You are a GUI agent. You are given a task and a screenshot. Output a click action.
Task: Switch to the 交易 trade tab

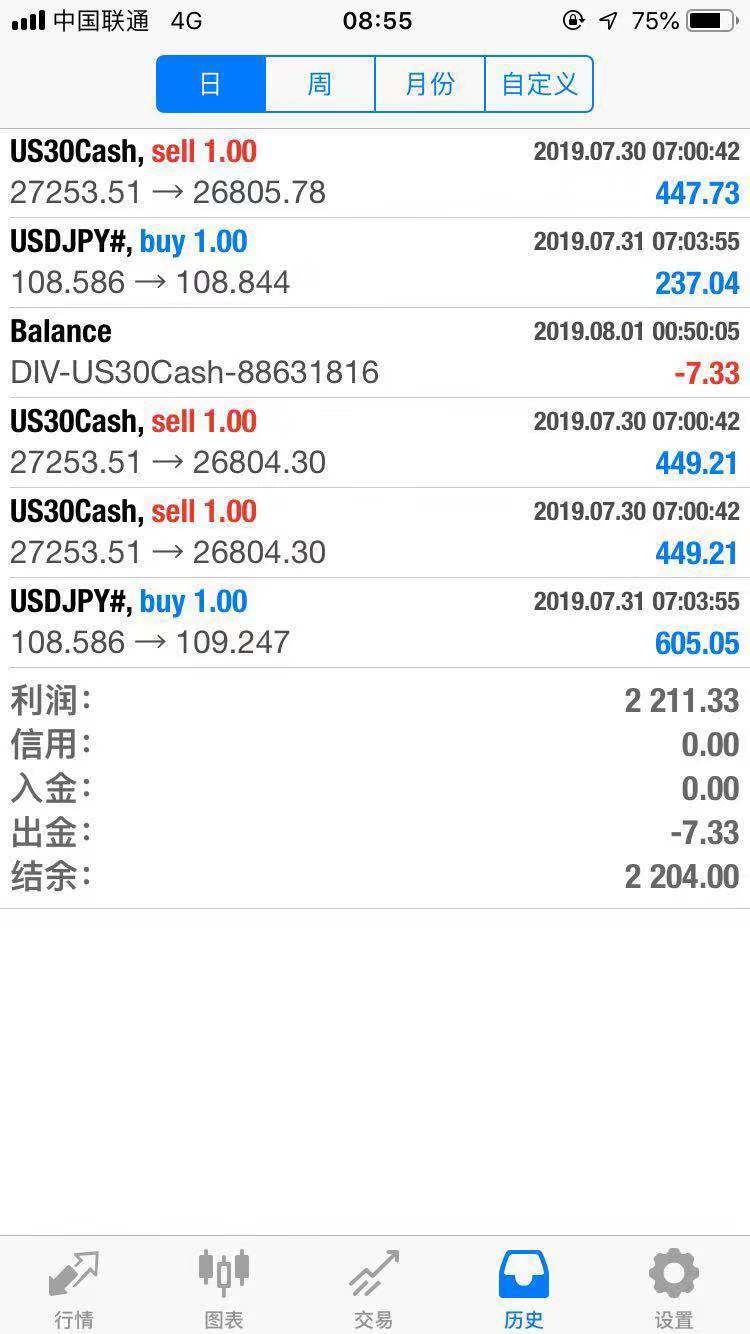[x=374, y=1287]
